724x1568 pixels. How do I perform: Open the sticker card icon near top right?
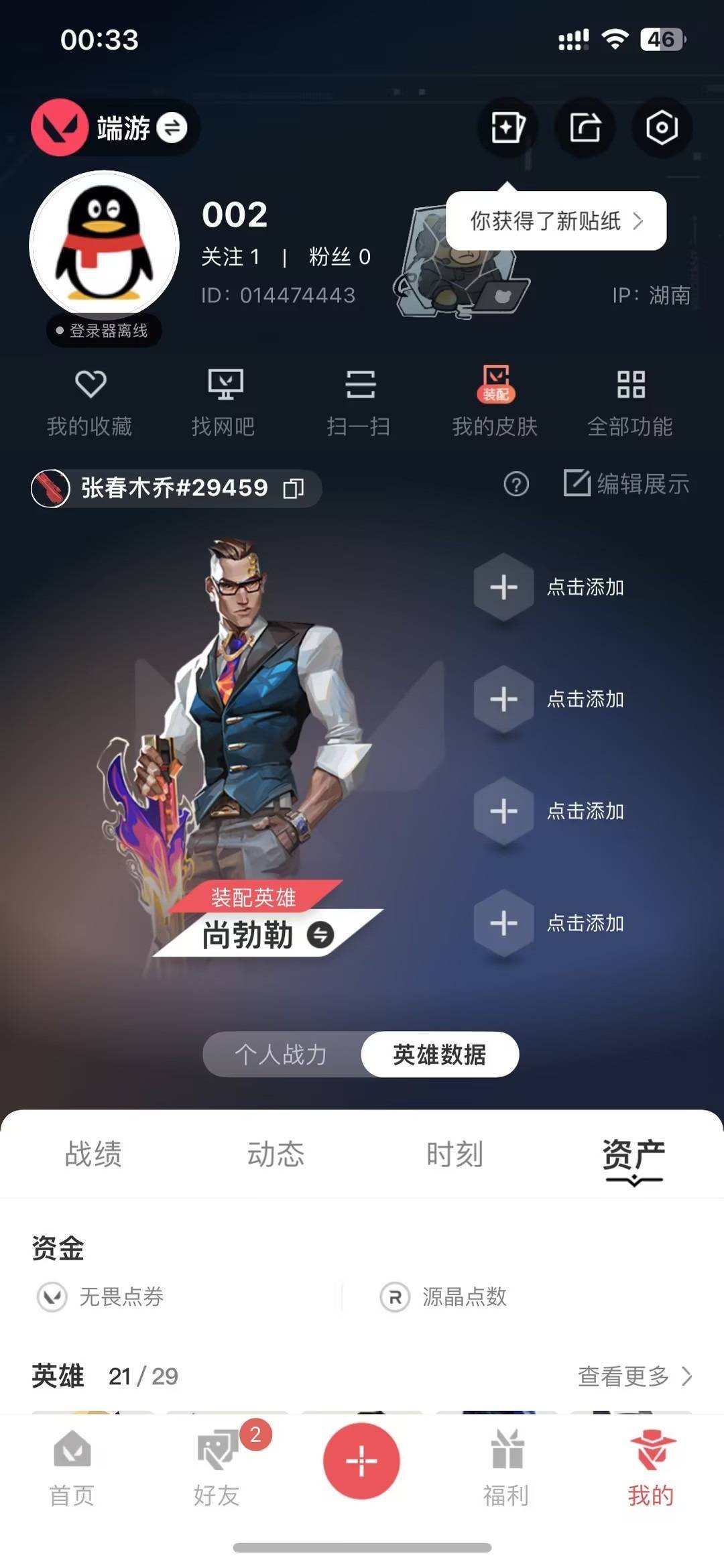[507, 127]
